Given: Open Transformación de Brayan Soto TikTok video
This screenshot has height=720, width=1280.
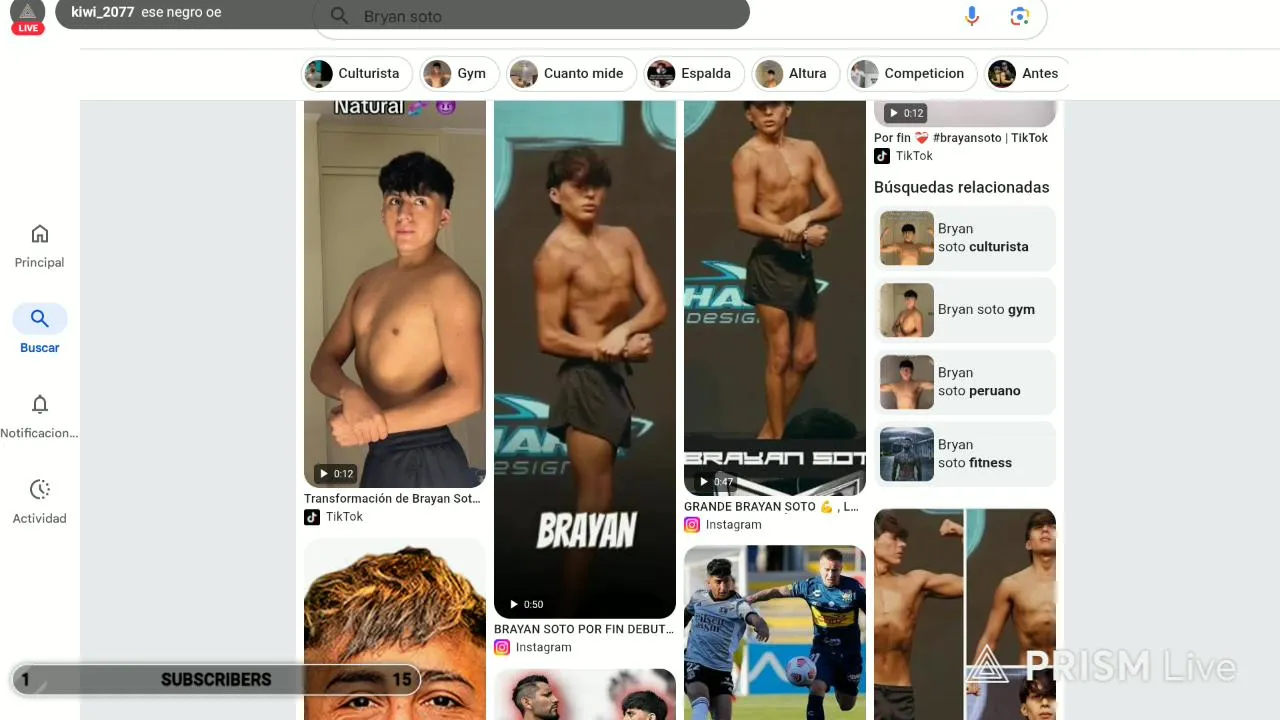Looking at the screenshot, I should [x=394, y=300].
